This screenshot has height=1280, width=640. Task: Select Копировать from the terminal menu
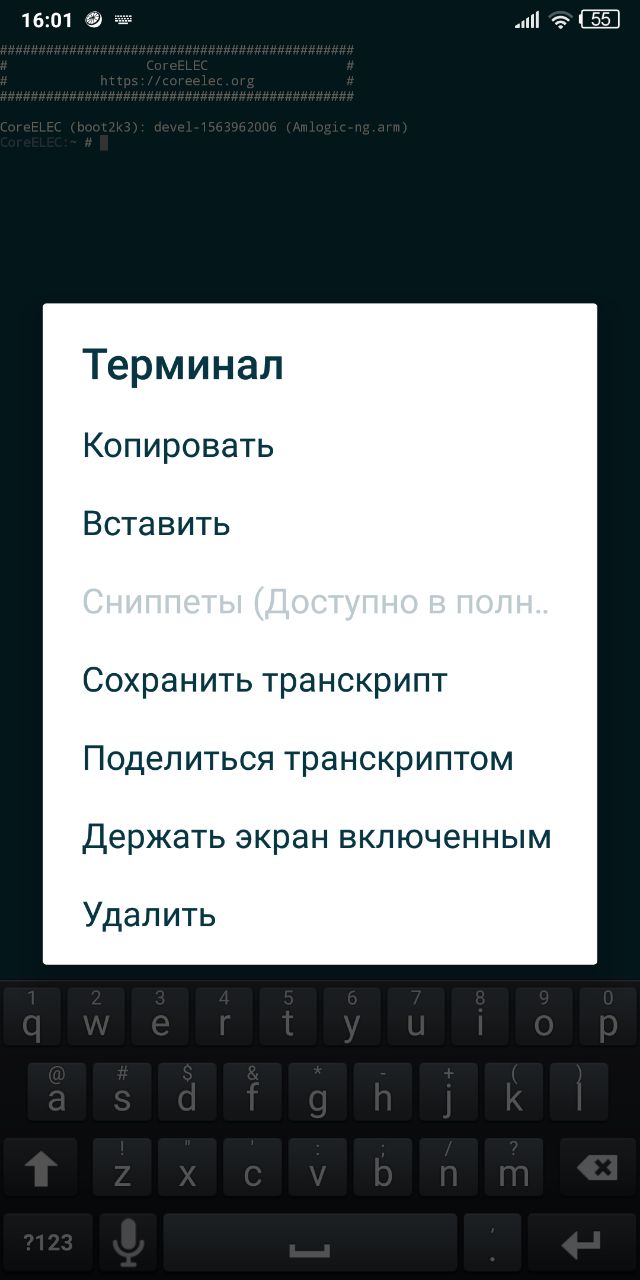click(x=178, y=446)
